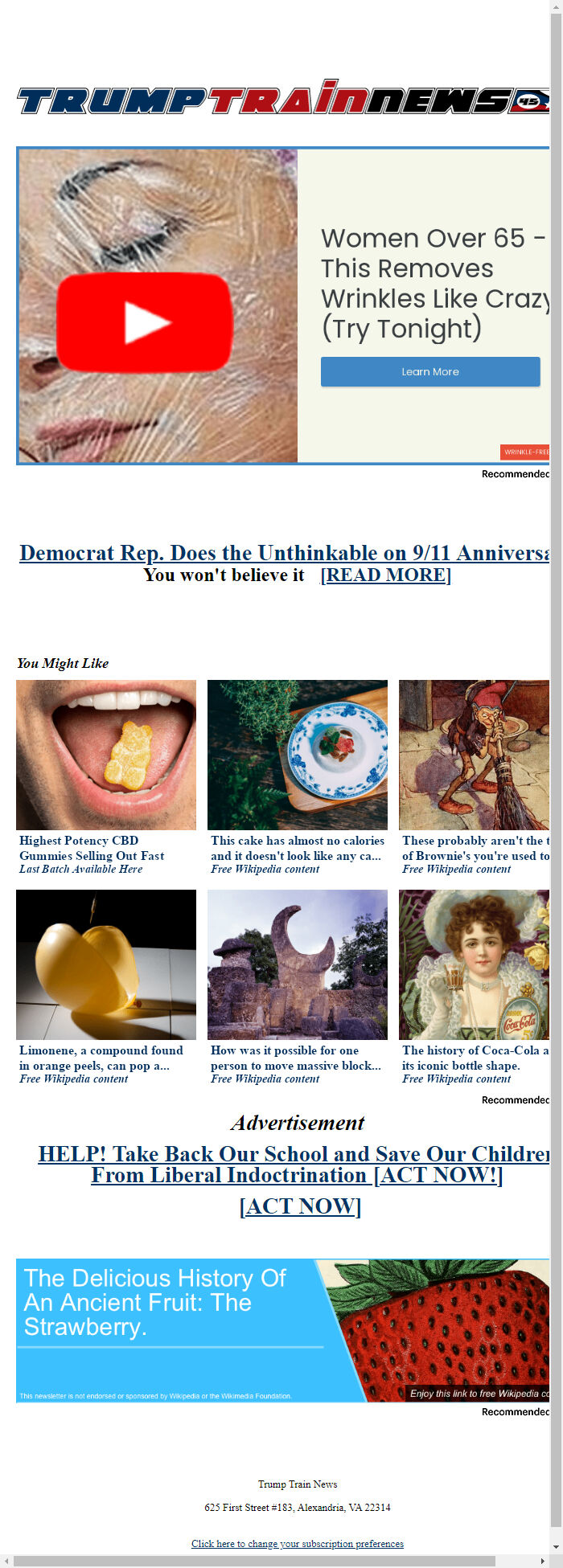This screenshot has width=563, height=1568.
Task: Change your subscription preferences
Action: [298, 1544]
